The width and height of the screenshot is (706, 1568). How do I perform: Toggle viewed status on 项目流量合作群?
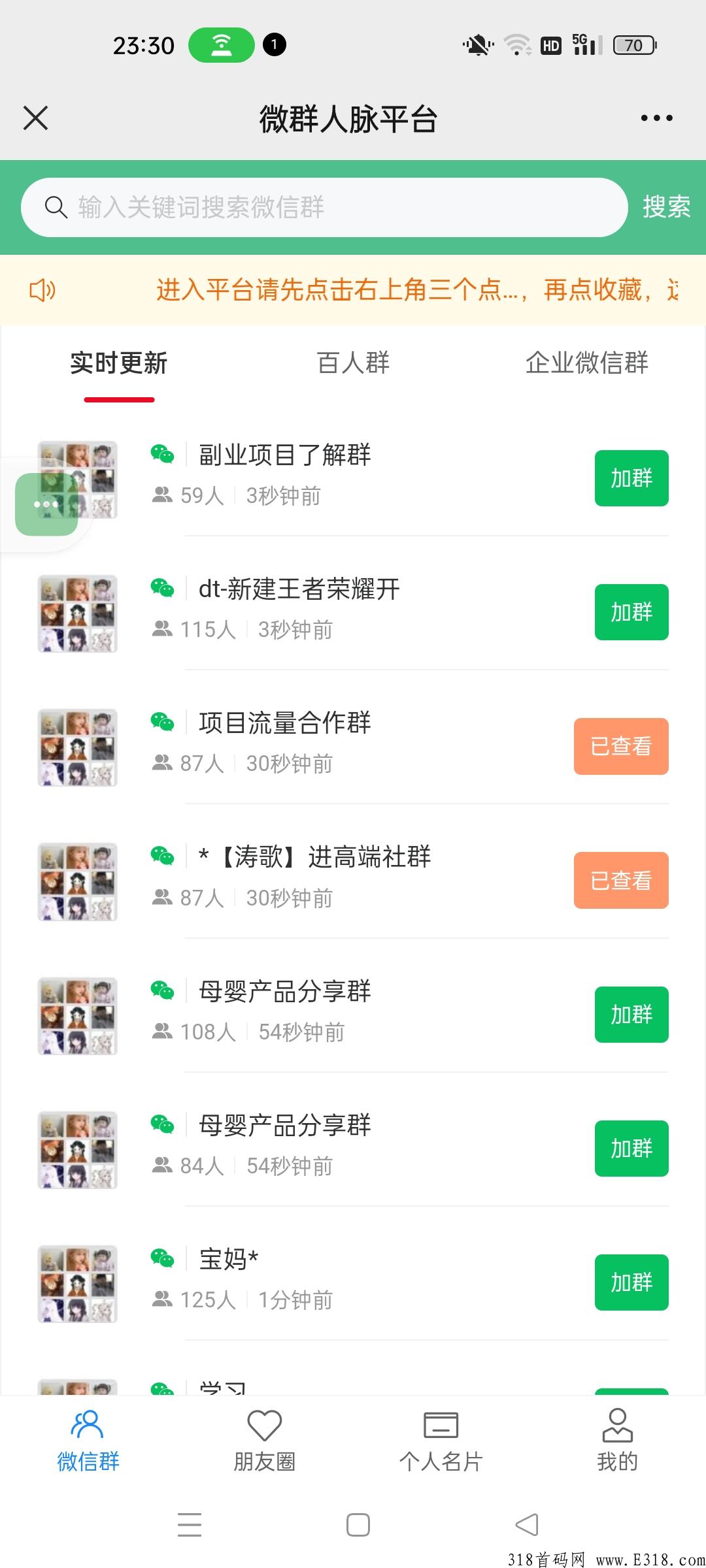pyautogui.click(x=620, y=746)
